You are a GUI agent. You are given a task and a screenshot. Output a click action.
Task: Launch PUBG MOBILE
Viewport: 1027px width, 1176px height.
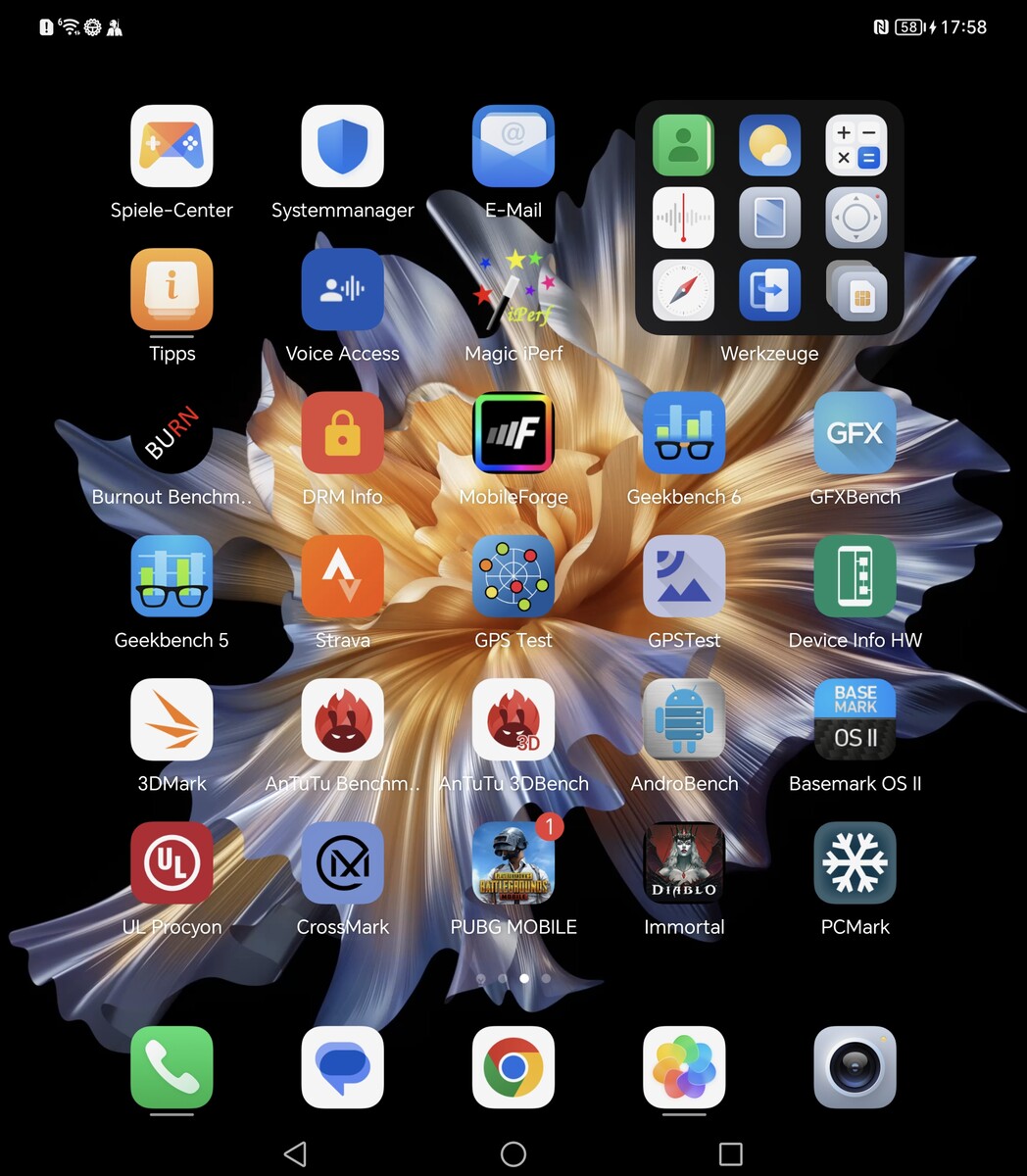coord(513,862)
